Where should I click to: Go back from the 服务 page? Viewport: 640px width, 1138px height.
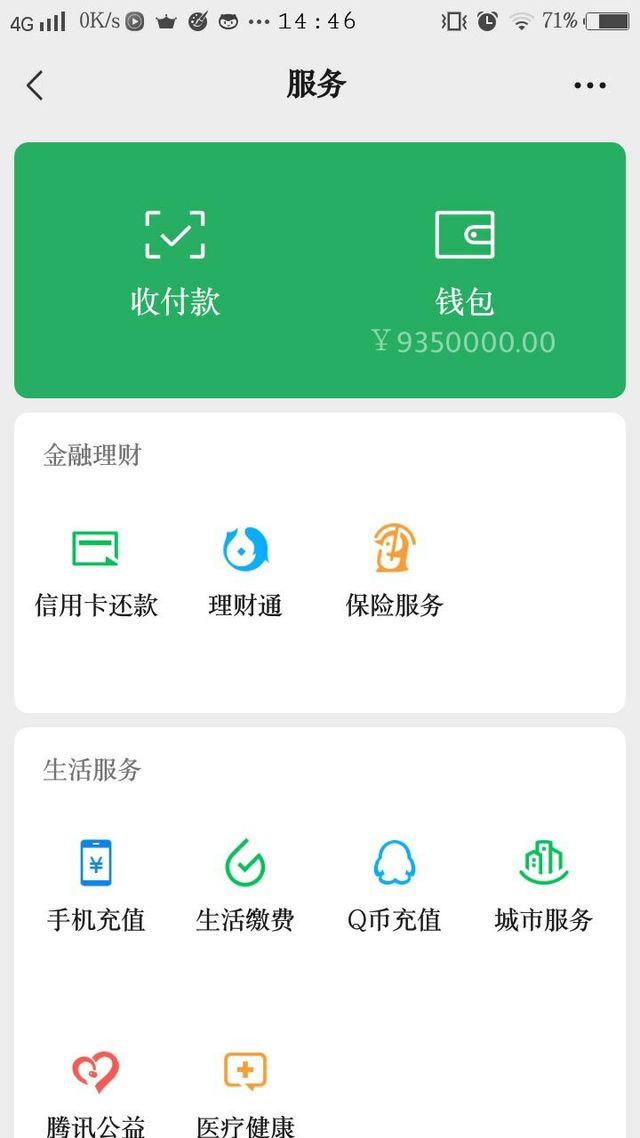[35, 86]
